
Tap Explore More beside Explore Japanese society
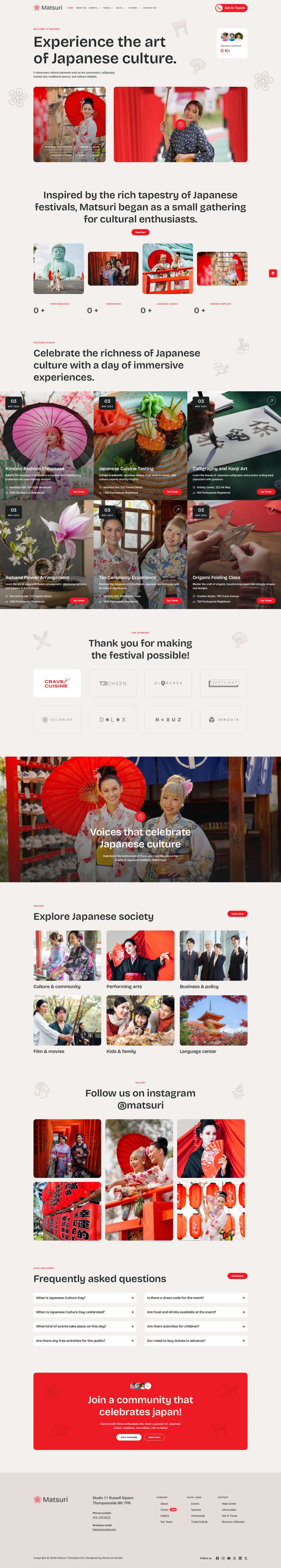237,914
